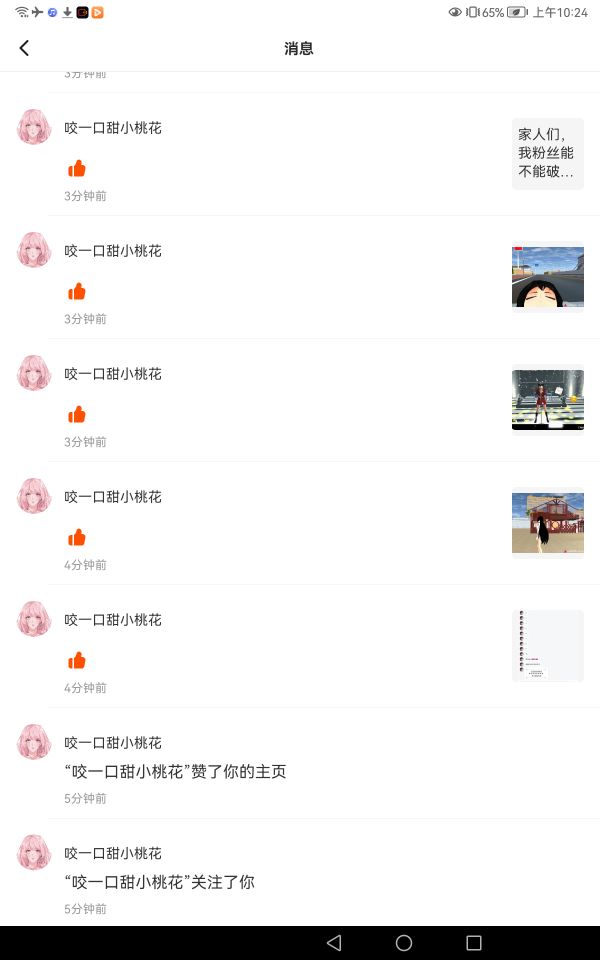The image size is (600, 960).
Task: Open the 赞了你的主页 notification
Action: click(300, 763)
